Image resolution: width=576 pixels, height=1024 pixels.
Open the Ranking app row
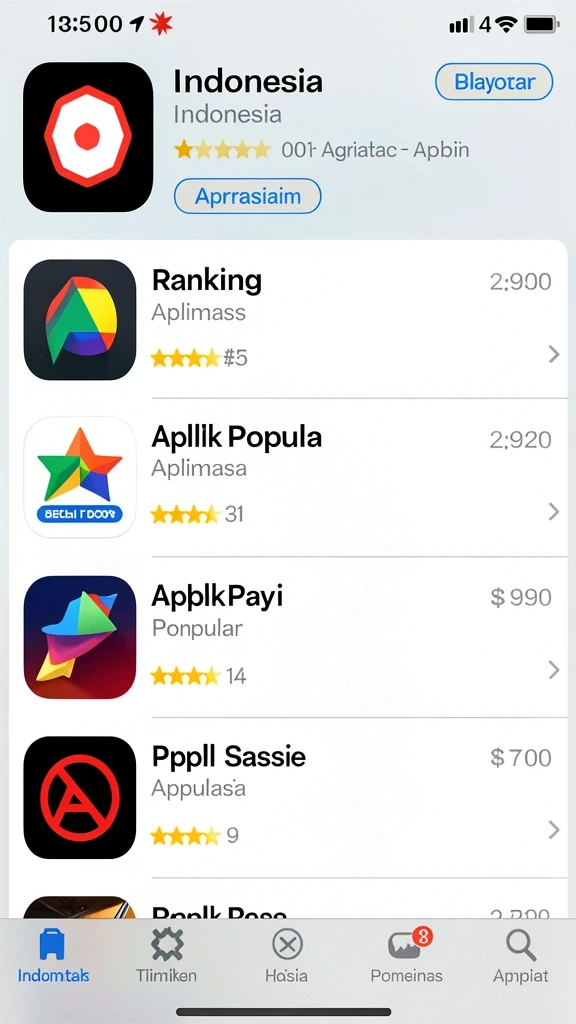pyautogui.click(x=288, y=319)
